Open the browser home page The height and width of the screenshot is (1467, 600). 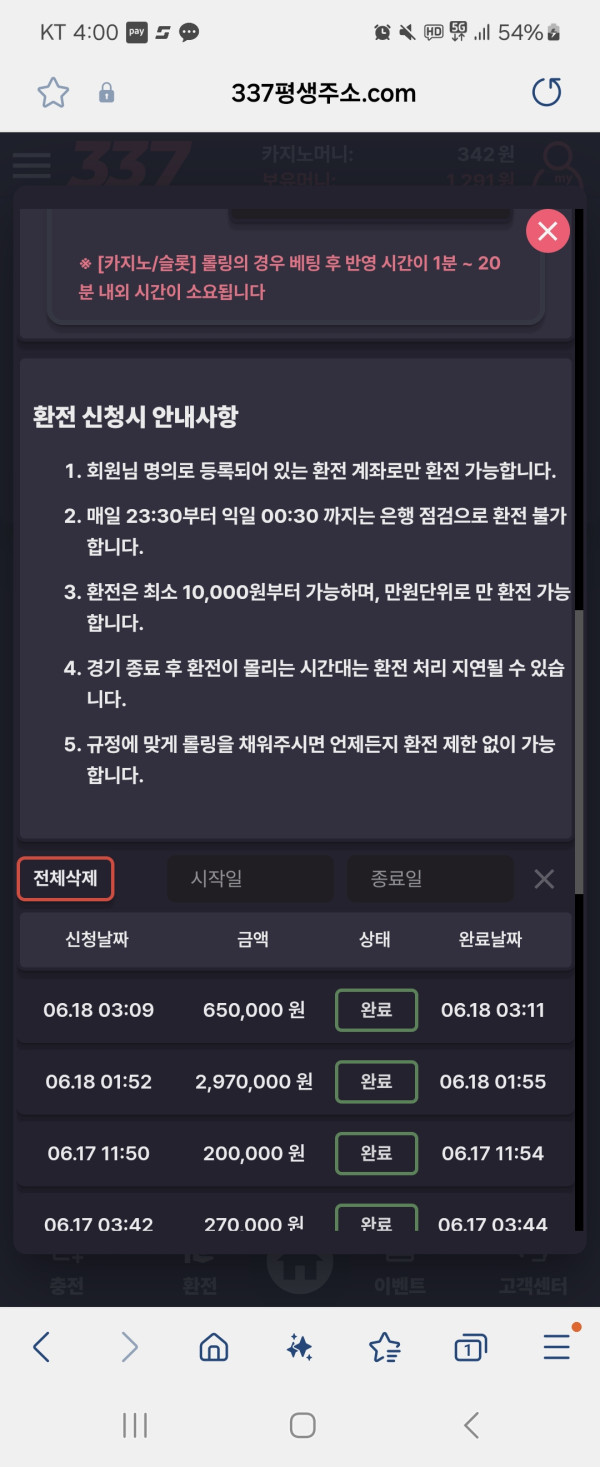point(214,1347)
